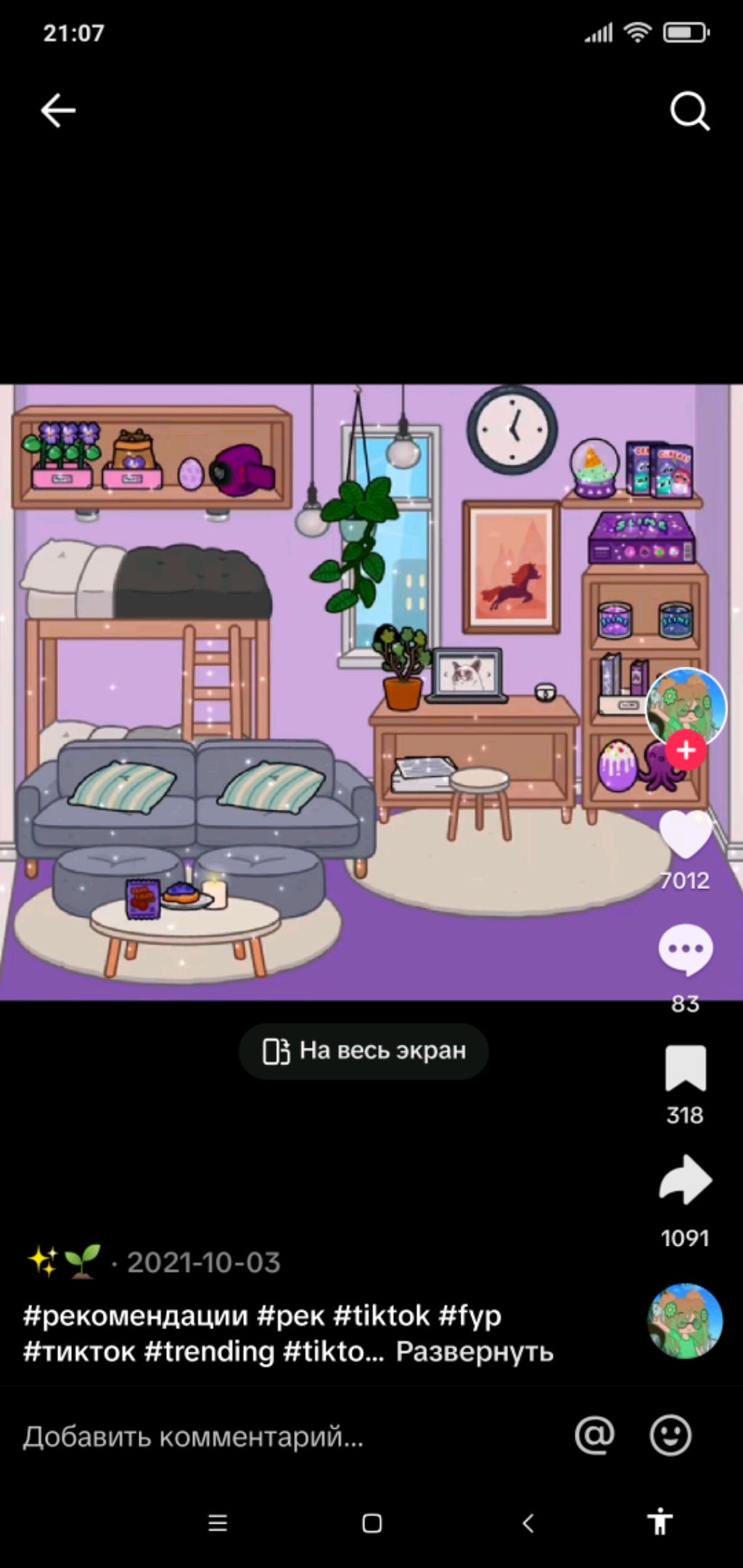The height and width of the screenshot is (1568, 743).
Task: Open the creator's profile avatar
Action: 686,706
